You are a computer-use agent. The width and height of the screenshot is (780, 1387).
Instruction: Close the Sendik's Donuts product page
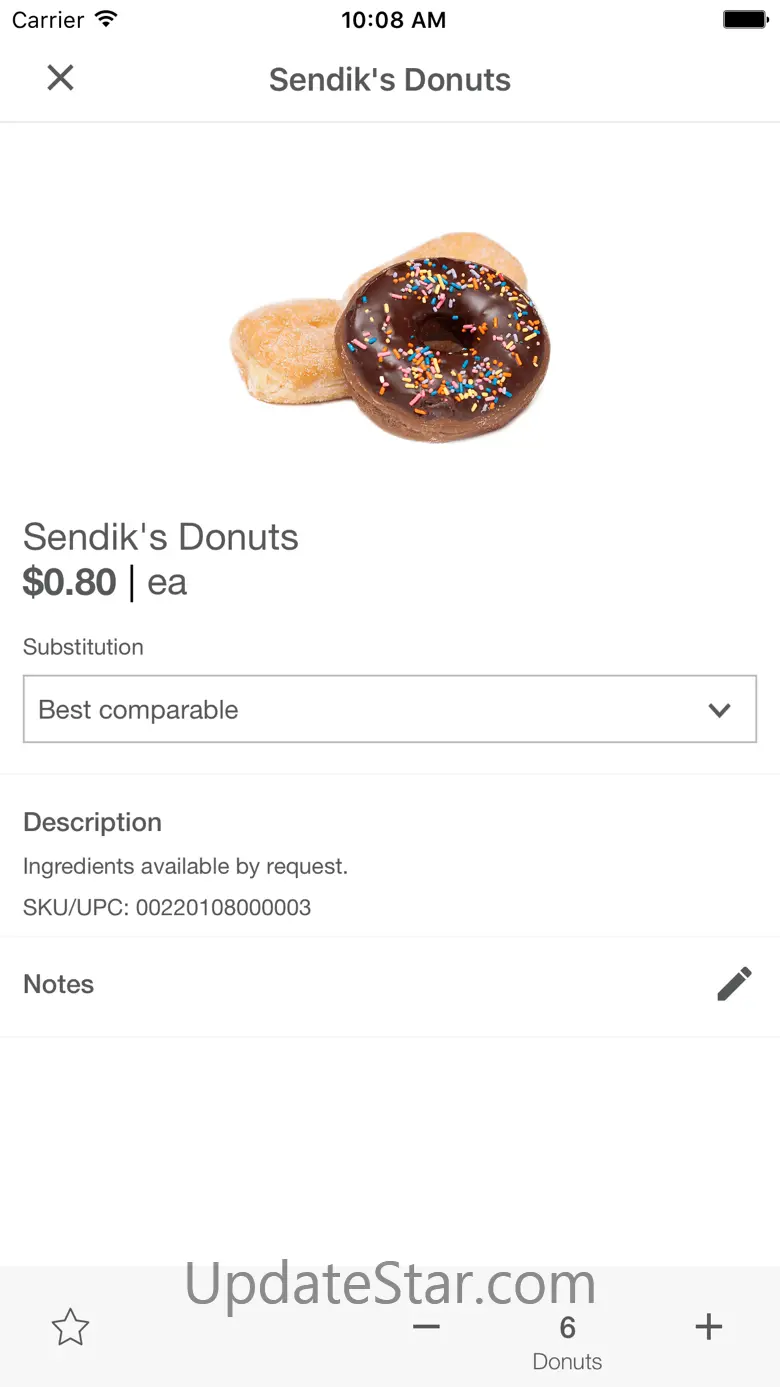click(61, 78)
